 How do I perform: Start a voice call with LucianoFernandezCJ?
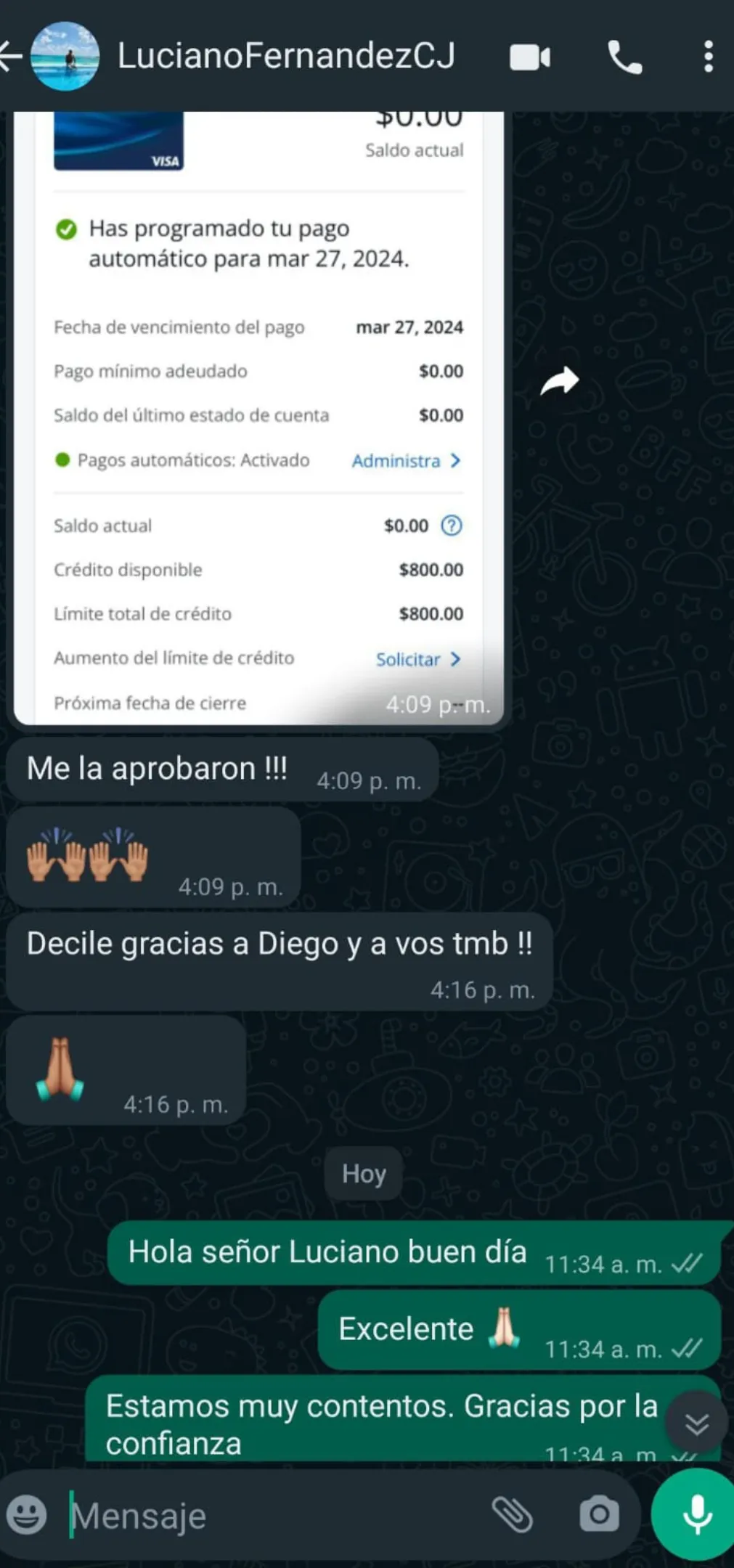[624, 57]
